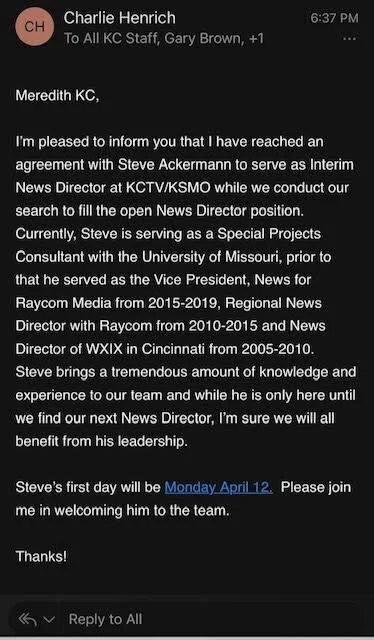Screen dimensions: 374x640
Task: Show recipients: All KC Staff, Gary Brown
Action: click(x=164, y=39)
